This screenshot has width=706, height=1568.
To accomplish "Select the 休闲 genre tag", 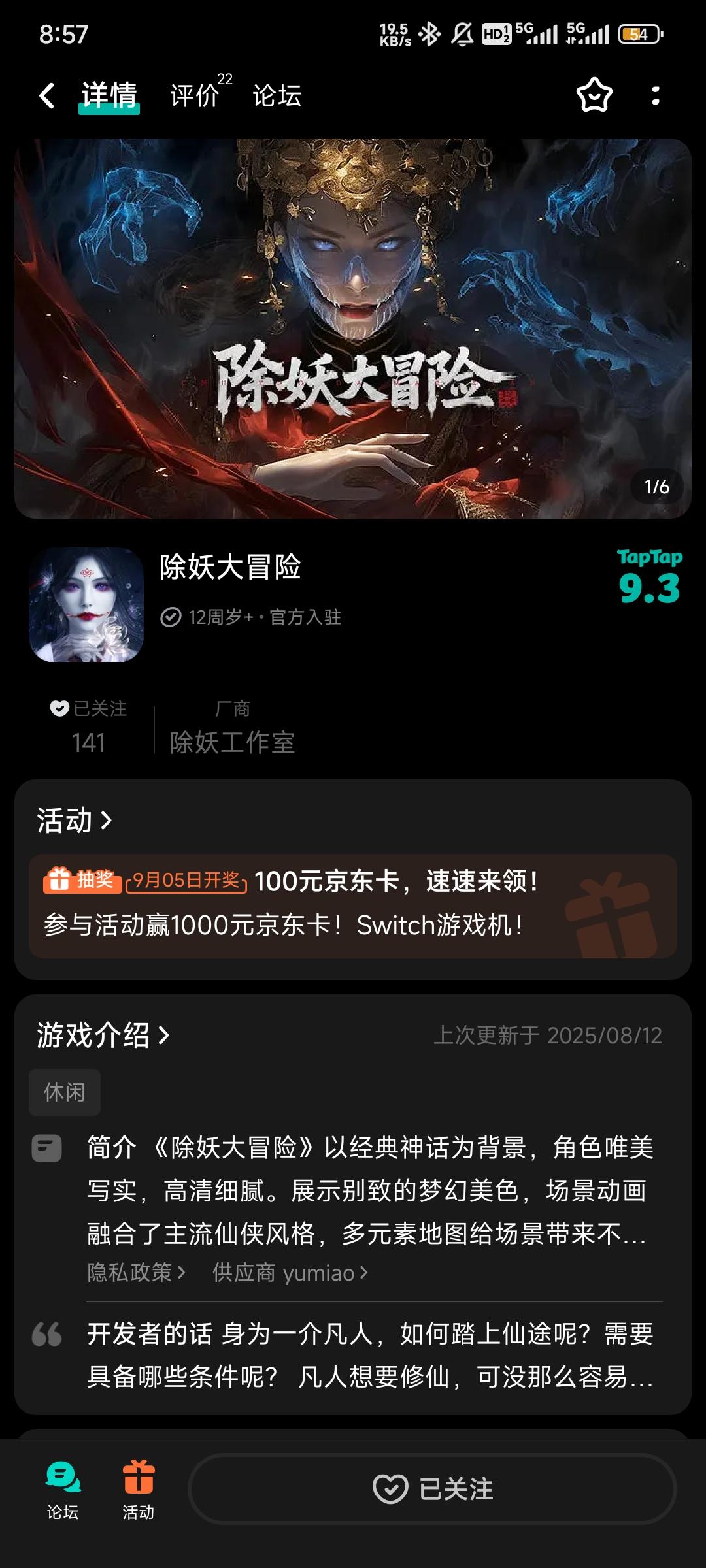I will coord(65,1091).
